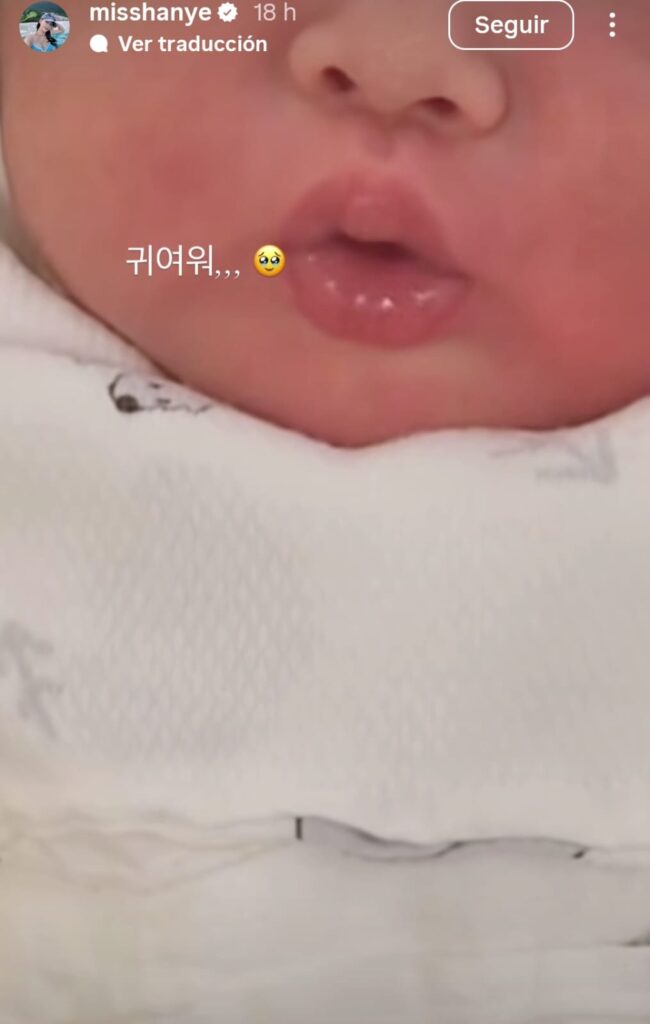
Task: Open the three-dot overflow menu
Action: point(612,25)
